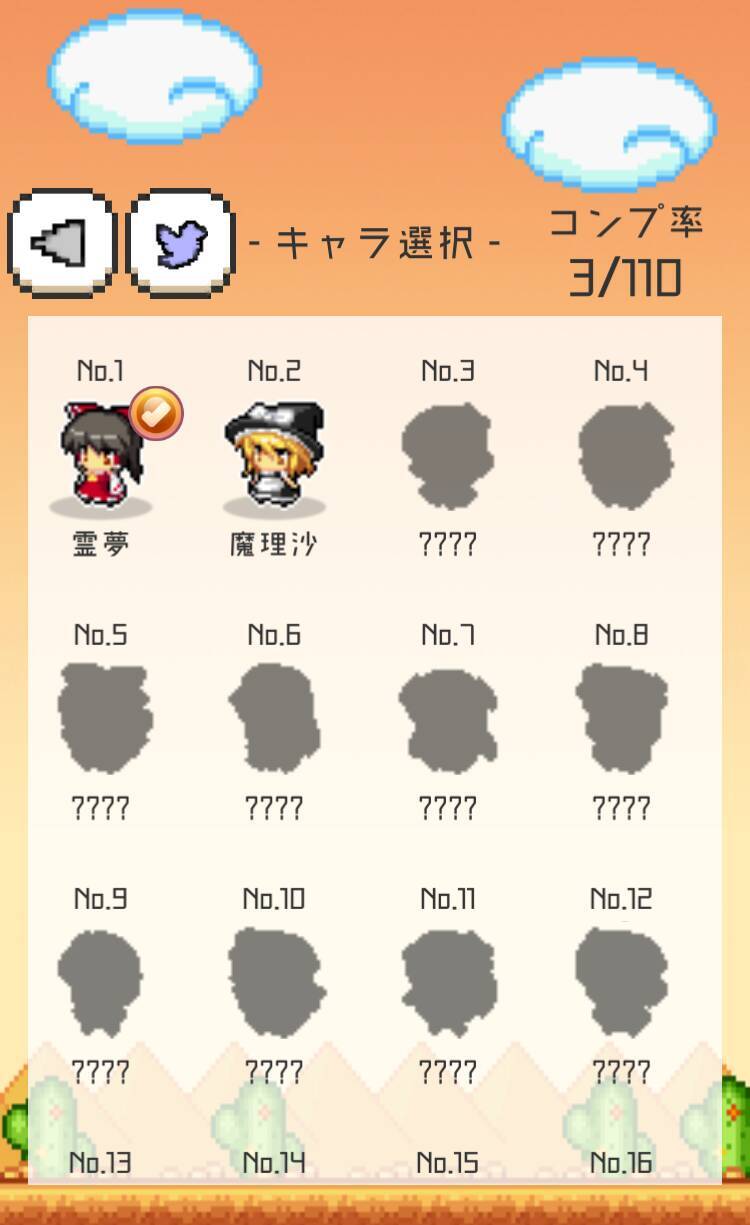Image resolution: width=750 pixels, height=1225 pixels.
Task: Select the unknown No.8 character
Action: [621, 719]
